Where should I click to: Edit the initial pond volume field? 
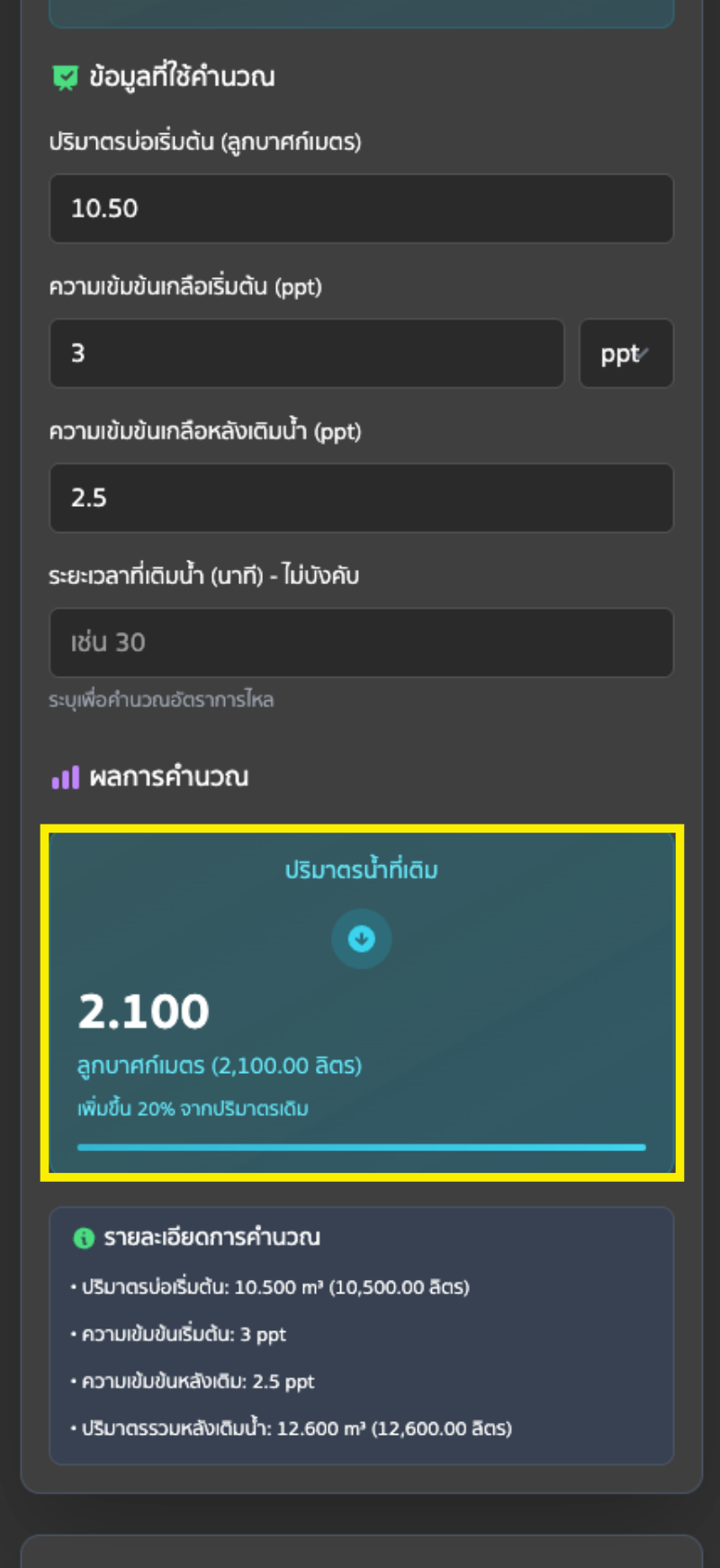click(361, 209)
